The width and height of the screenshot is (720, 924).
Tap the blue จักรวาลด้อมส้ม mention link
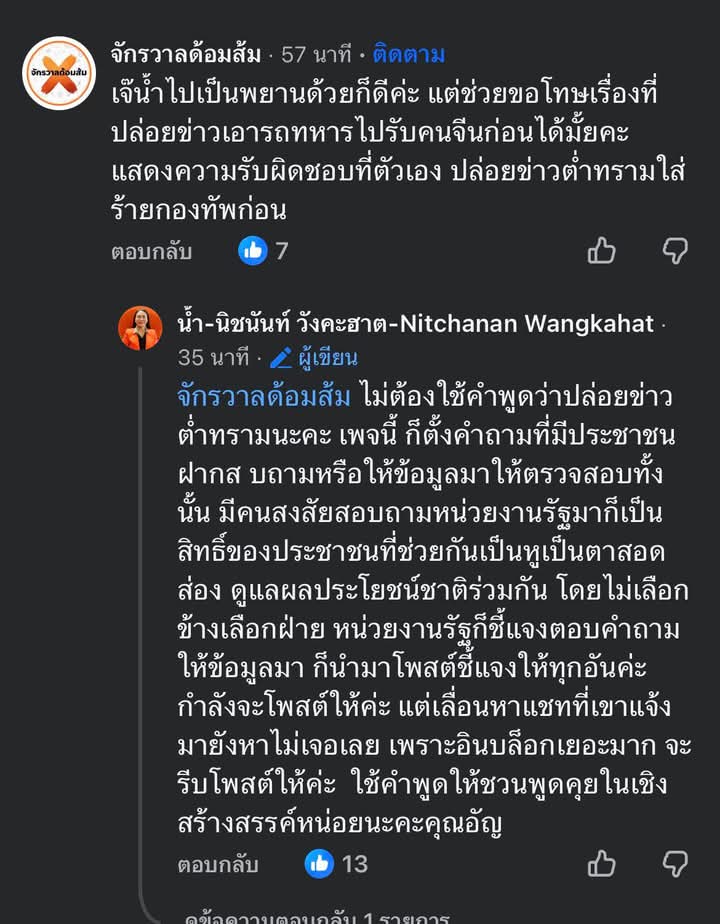pyautogui.click(x=264, y=397)
